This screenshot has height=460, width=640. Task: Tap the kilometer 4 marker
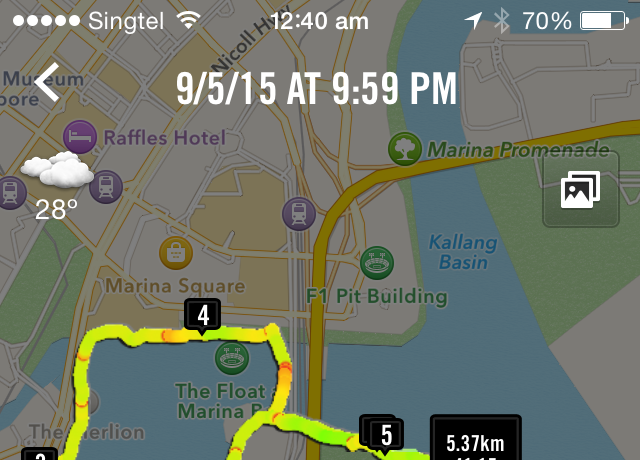(x=203, y=315)
